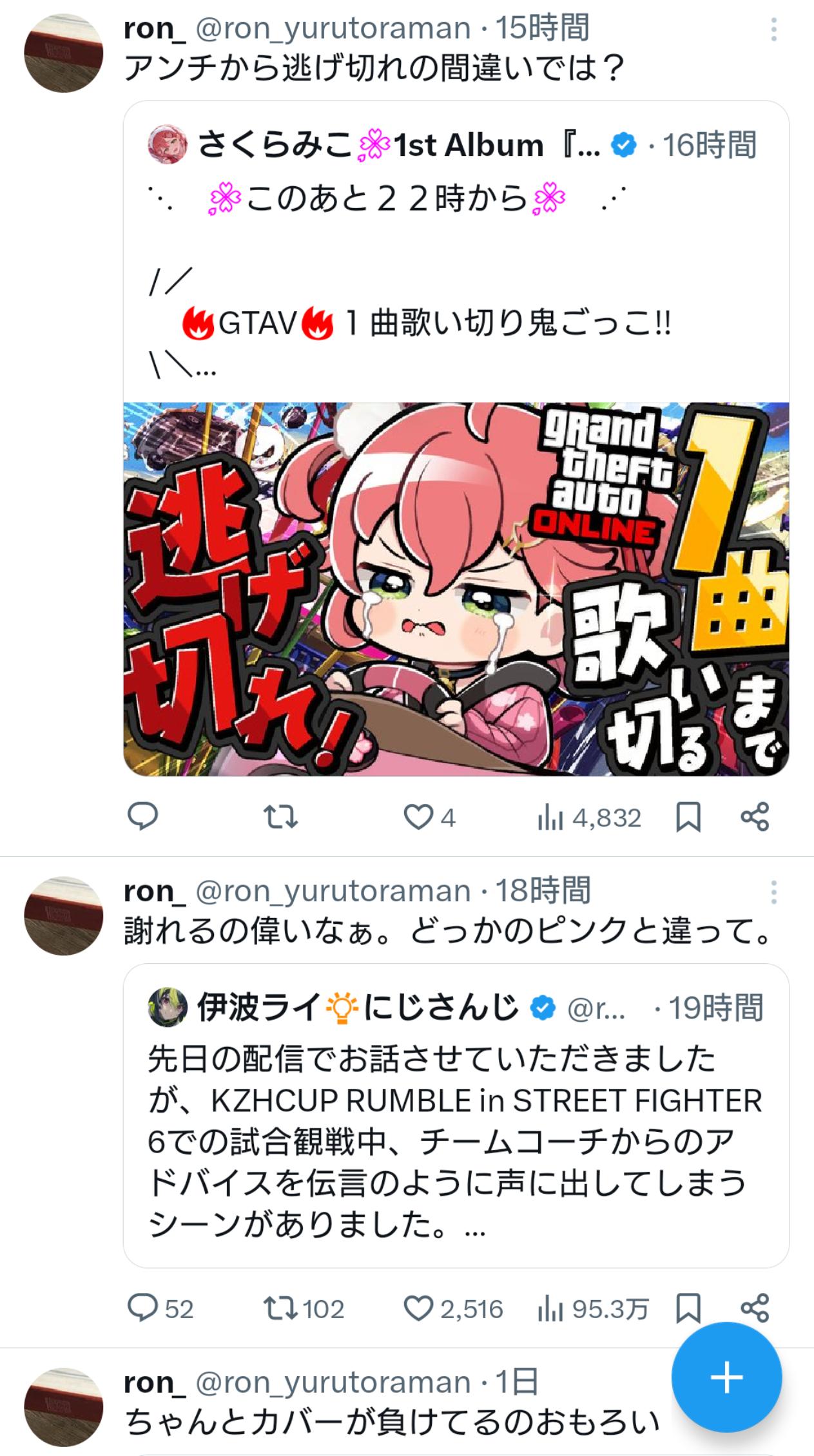814x1456 pixels.
Task: Like the tweet with 2,516 likes
Action: click(418, 1309)
